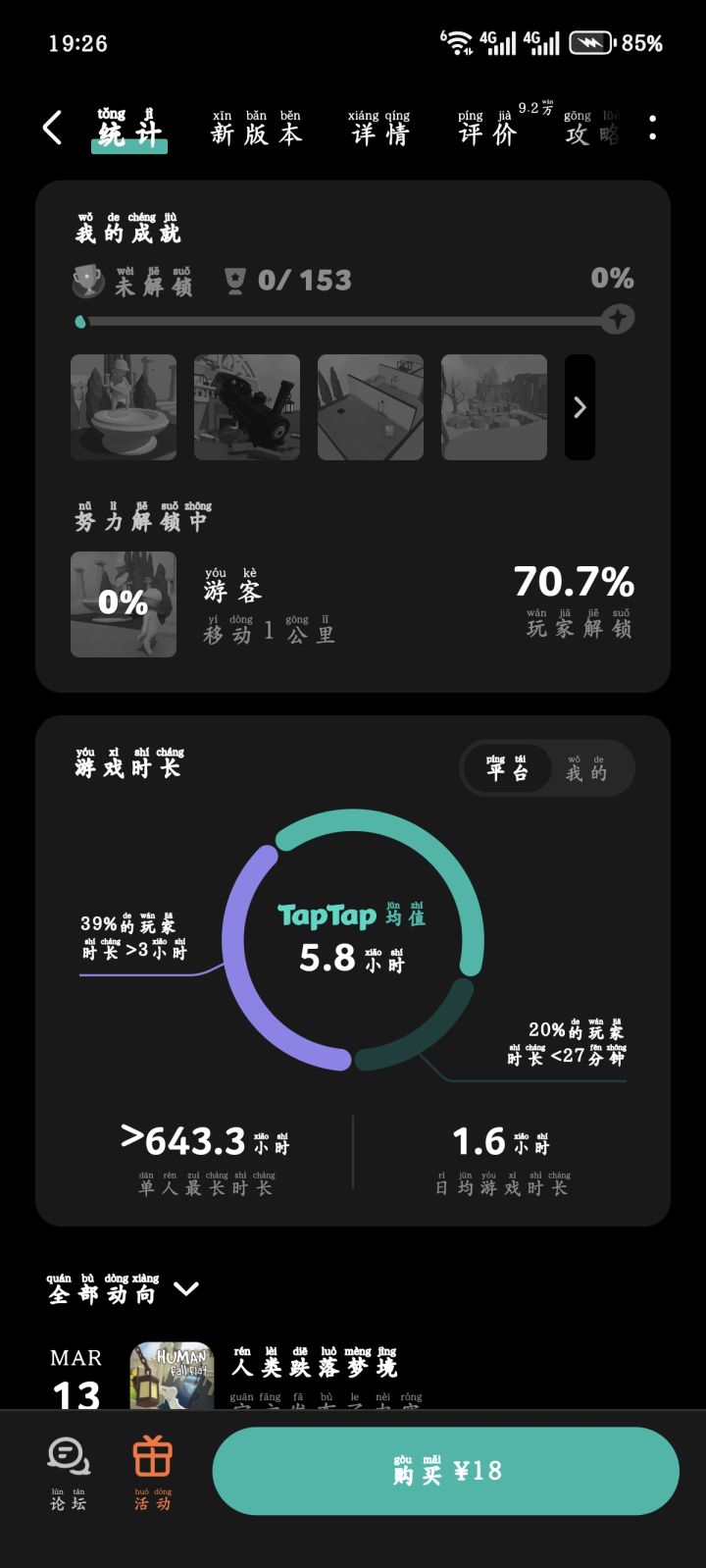The image size is (706, 1568).
Task: Open the three-dot overflow menu
Action: pos(651,129)
